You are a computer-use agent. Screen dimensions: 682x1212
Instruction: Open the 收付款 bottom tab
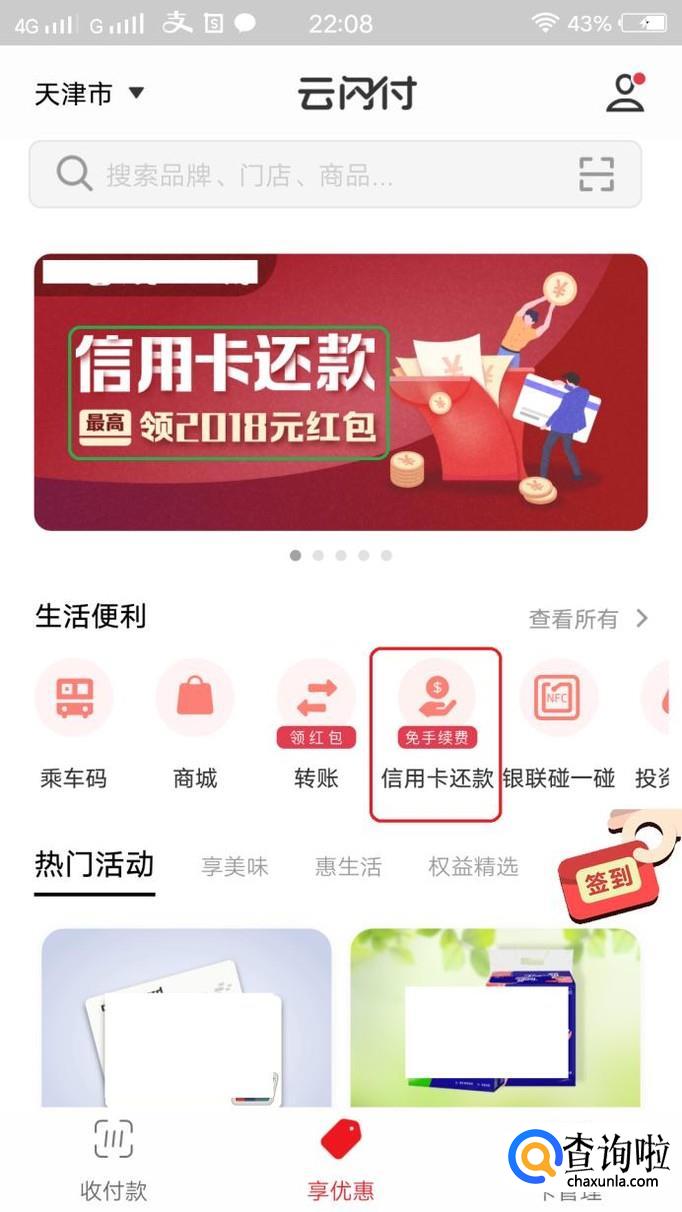click(113, 1160)
